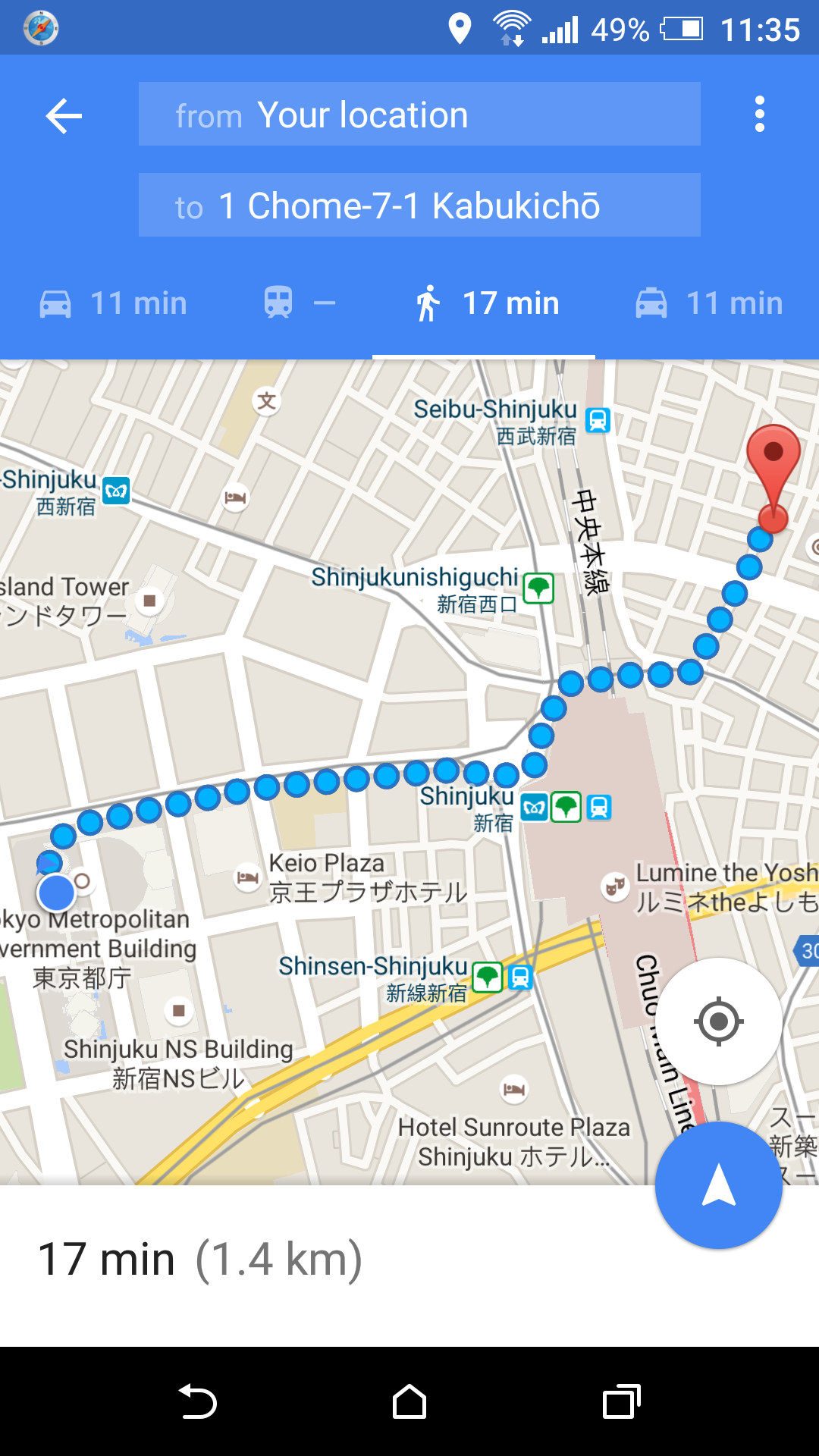Switch to the taxi tab, 11 min
Viewport: 819px width, 1456px height.
709,303
